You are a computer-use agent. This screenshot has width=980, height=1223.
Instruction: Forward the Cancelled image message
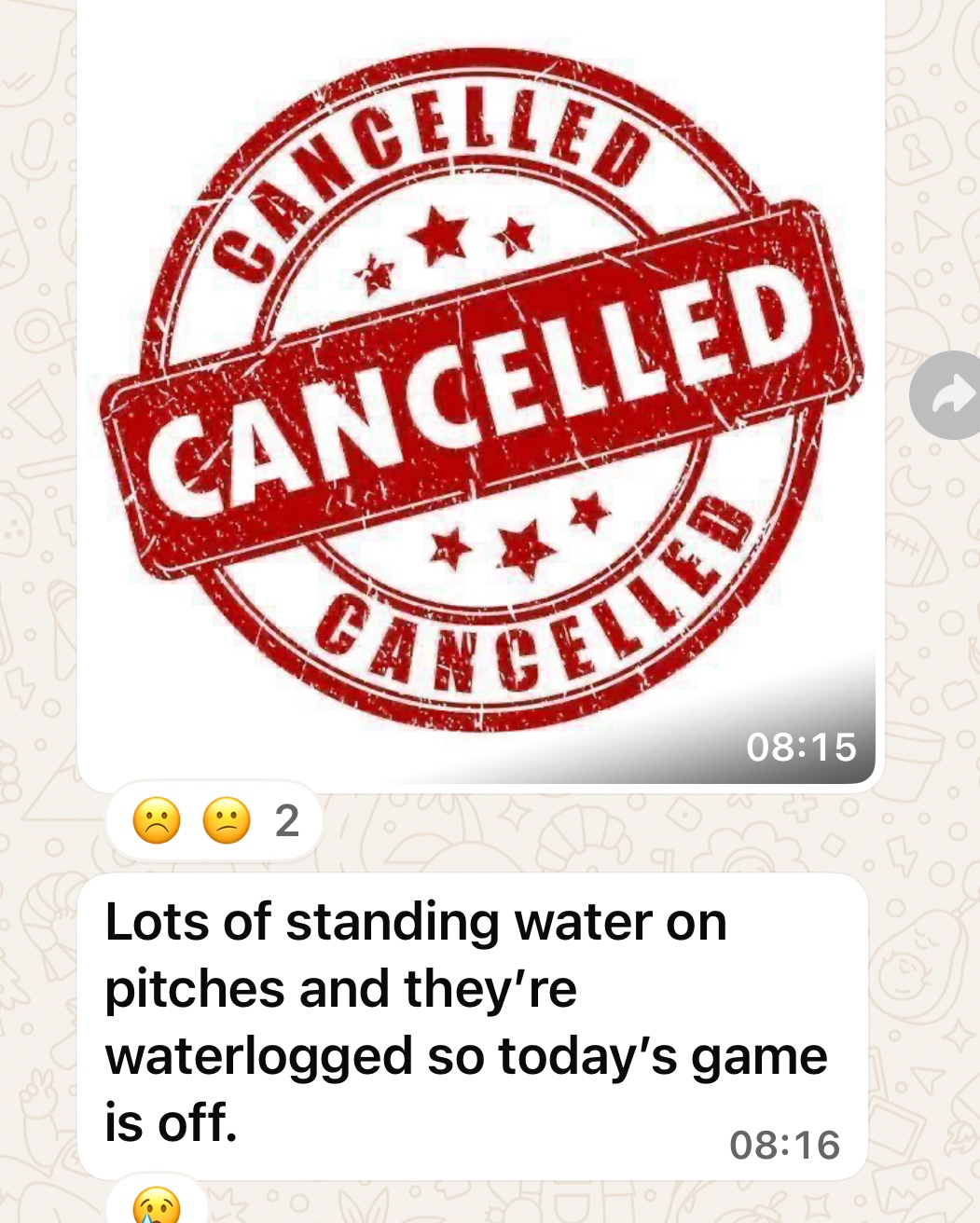(949, 396)
